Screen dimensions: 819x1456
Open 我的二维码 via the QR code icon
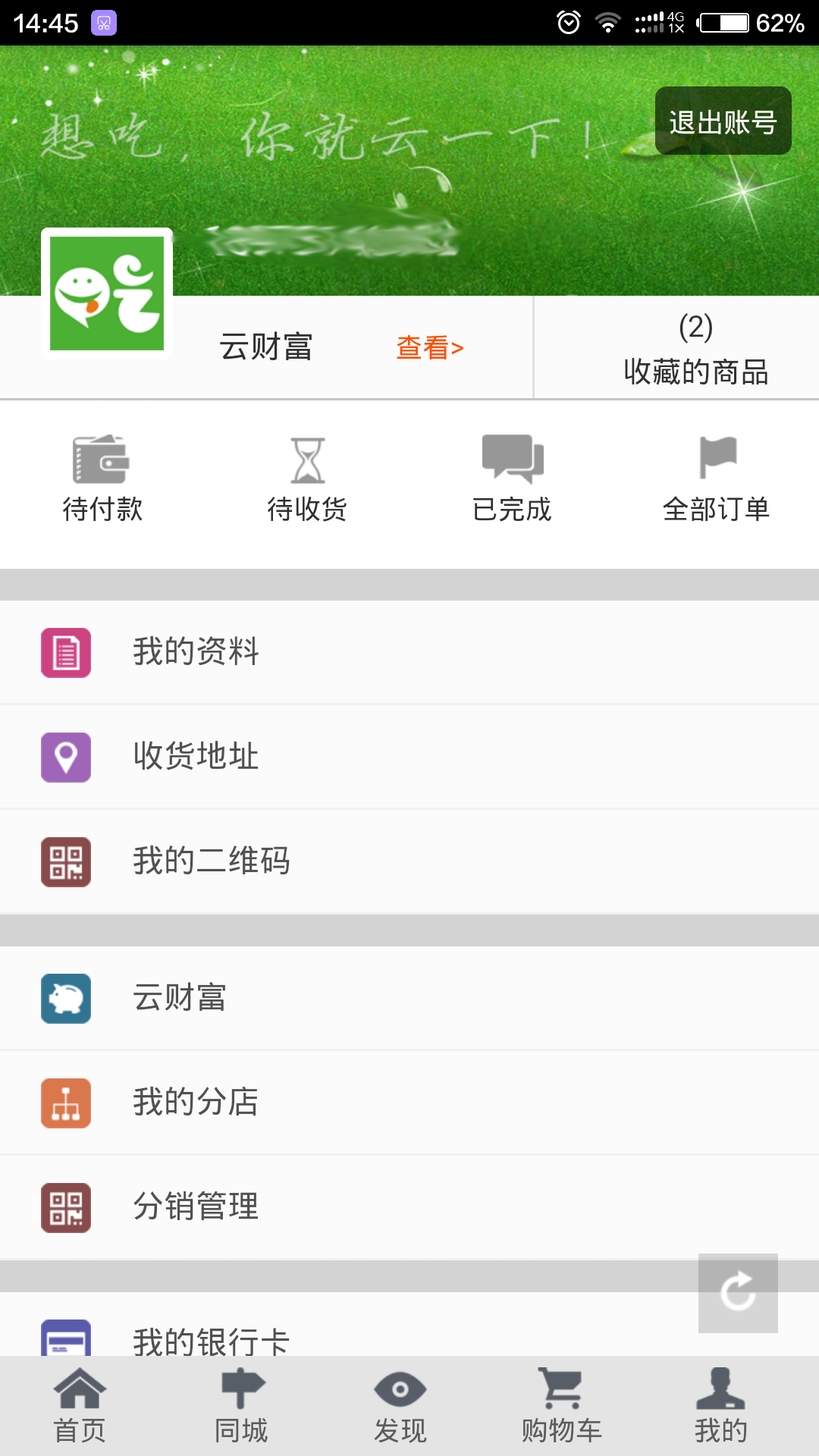pyautogui.click(x=65, y=861)
